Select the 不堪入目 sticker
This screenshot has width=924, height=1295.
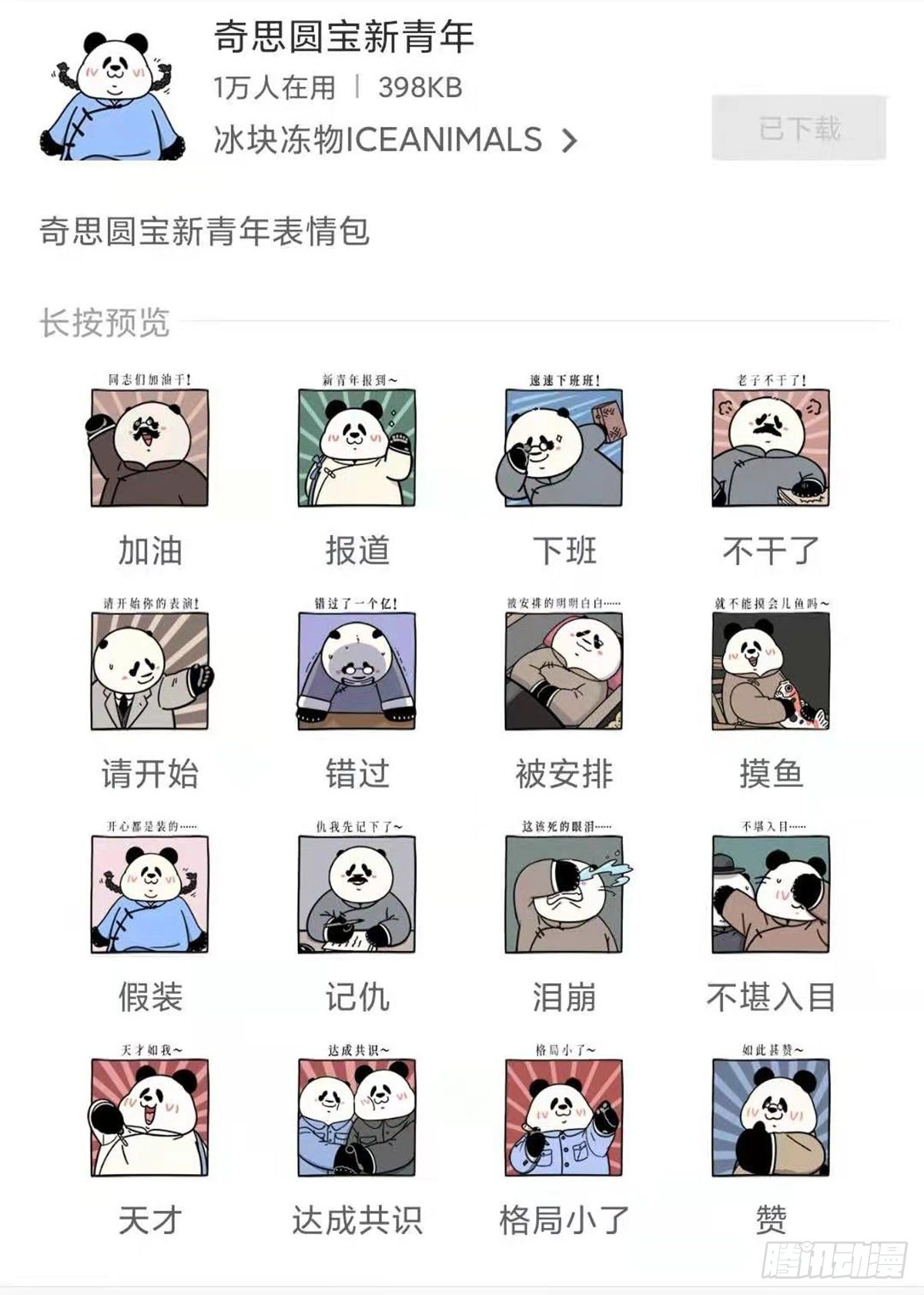[x=771, y=893]
